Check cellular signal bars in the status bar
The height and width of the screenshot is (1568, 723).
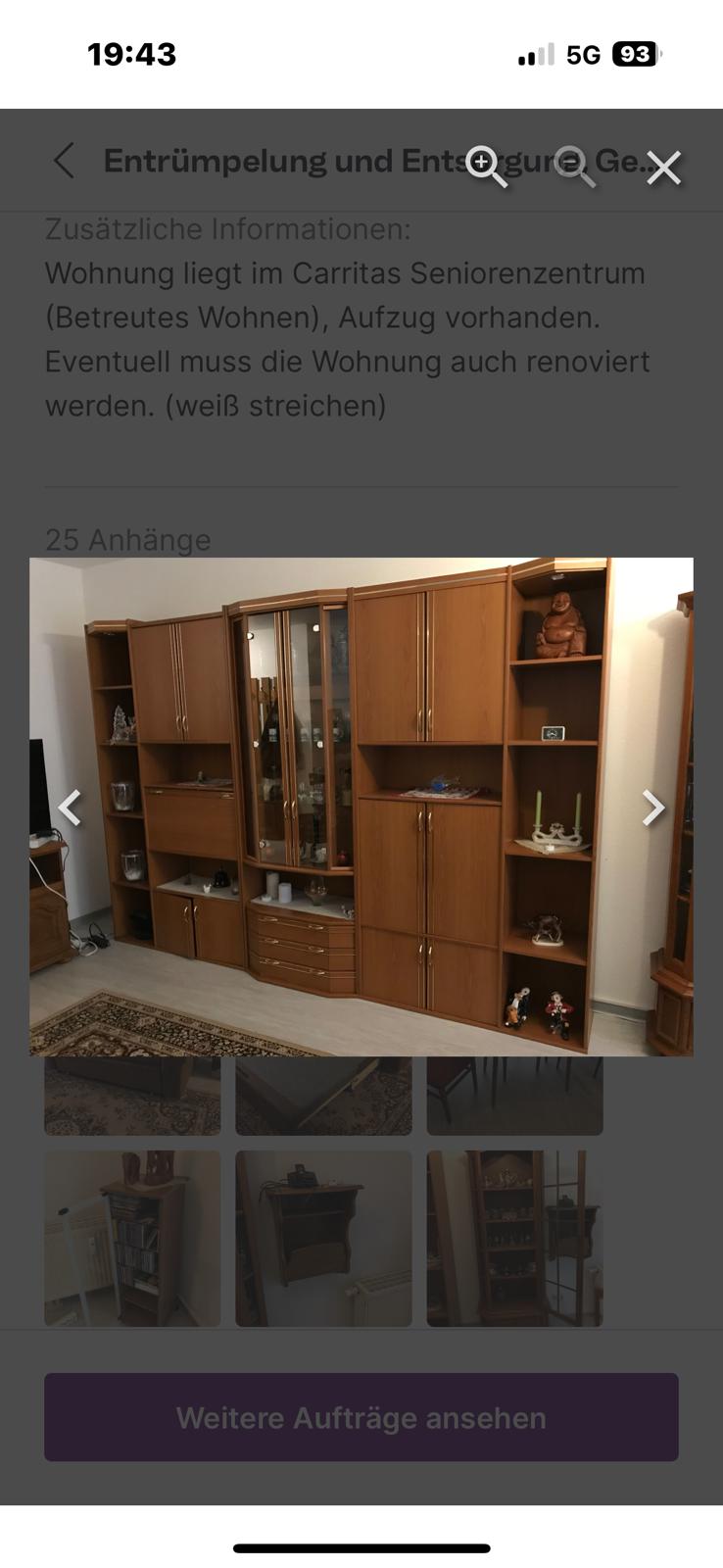pyautogui.click(x=535, y=54)
